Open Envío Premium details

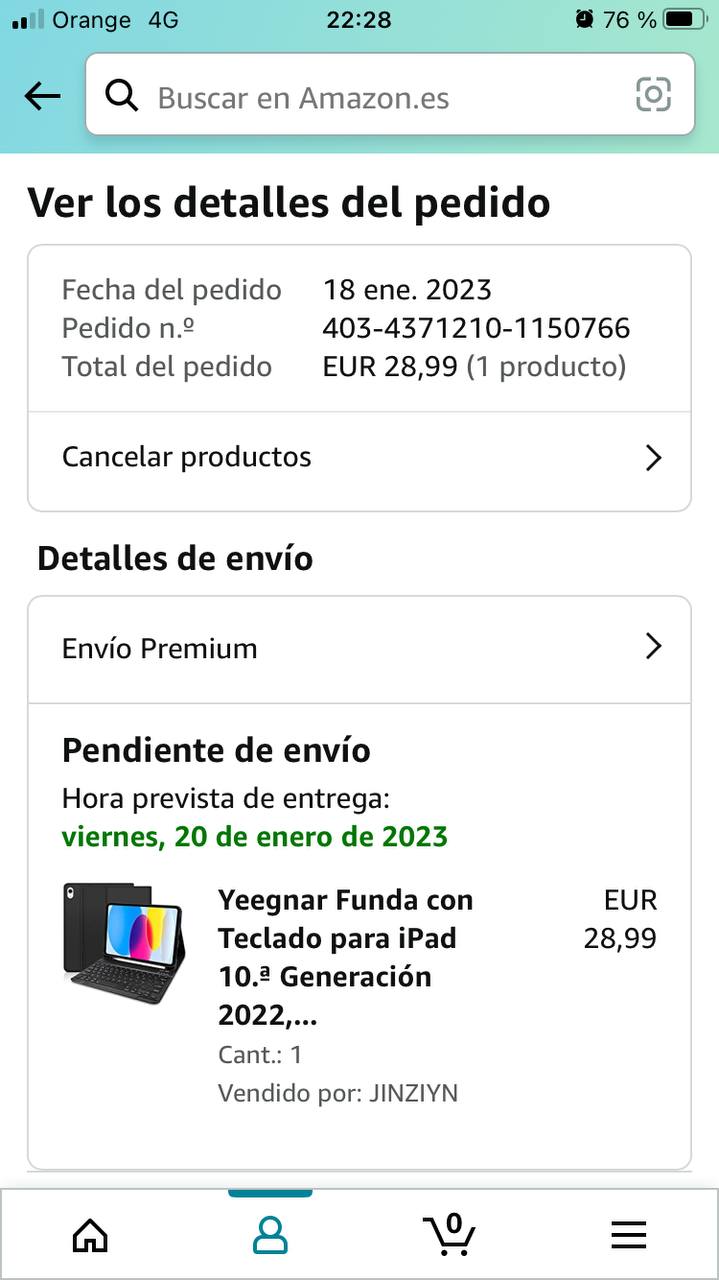pos(359,648)
